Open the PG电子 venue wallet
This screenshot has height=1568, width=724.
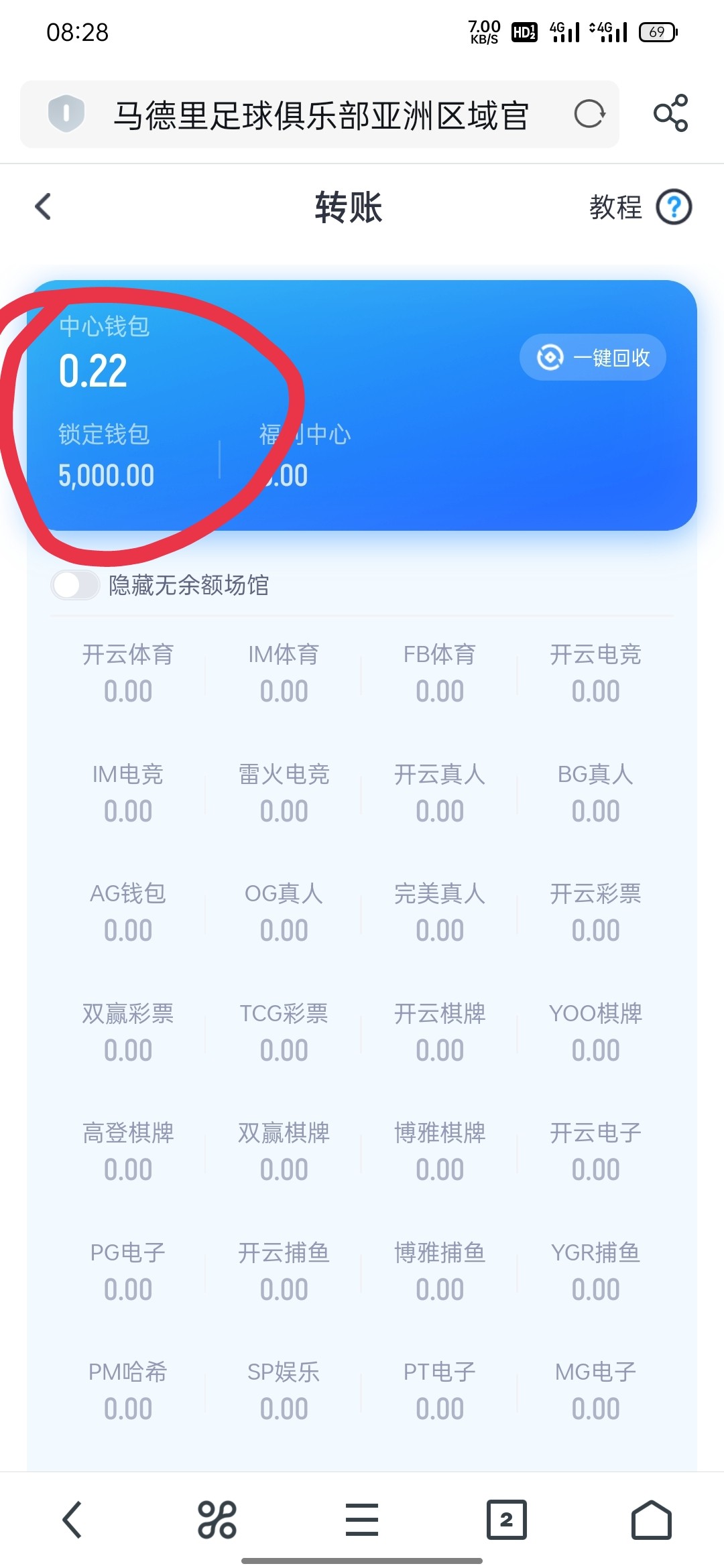pyautogui.click(x=128, y=1271)
